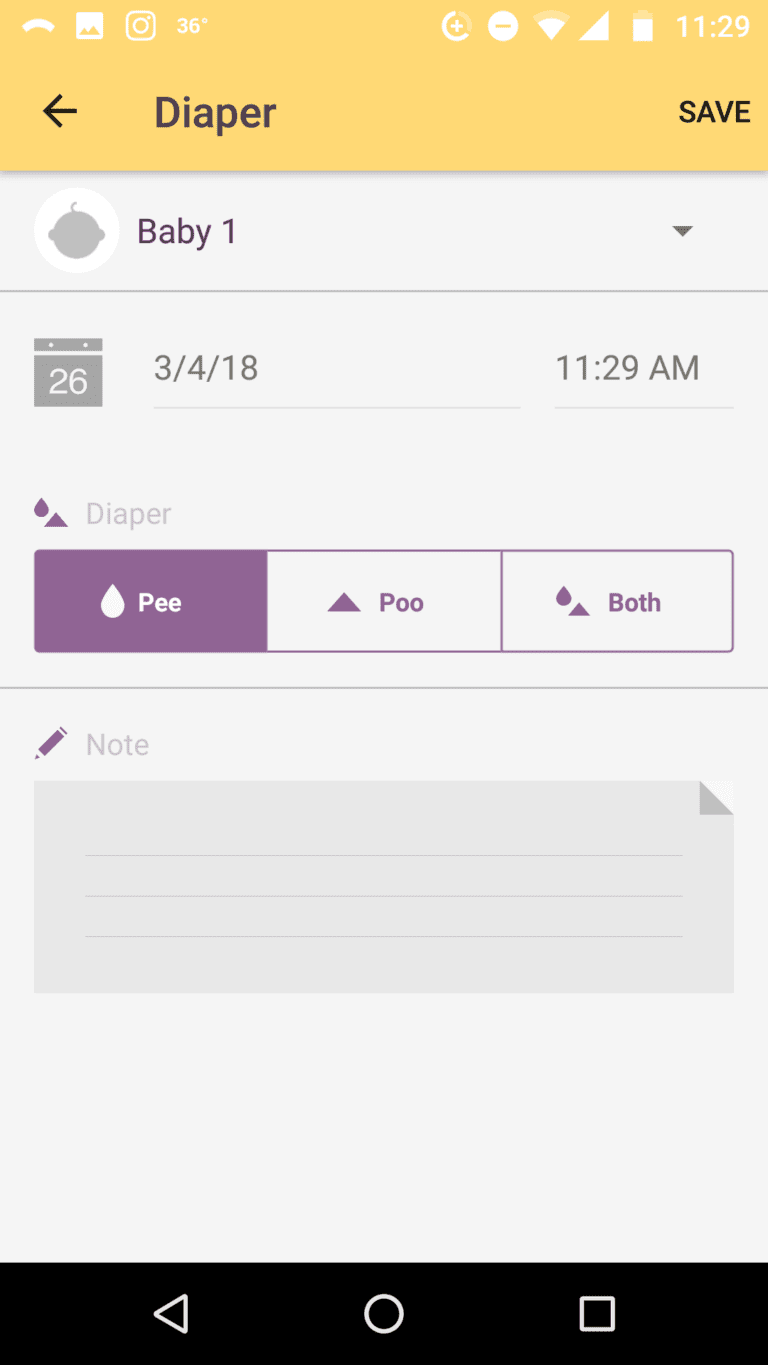The image size is (768, 1365).
Task: Tap the Note text area
Action: [384, 887]
